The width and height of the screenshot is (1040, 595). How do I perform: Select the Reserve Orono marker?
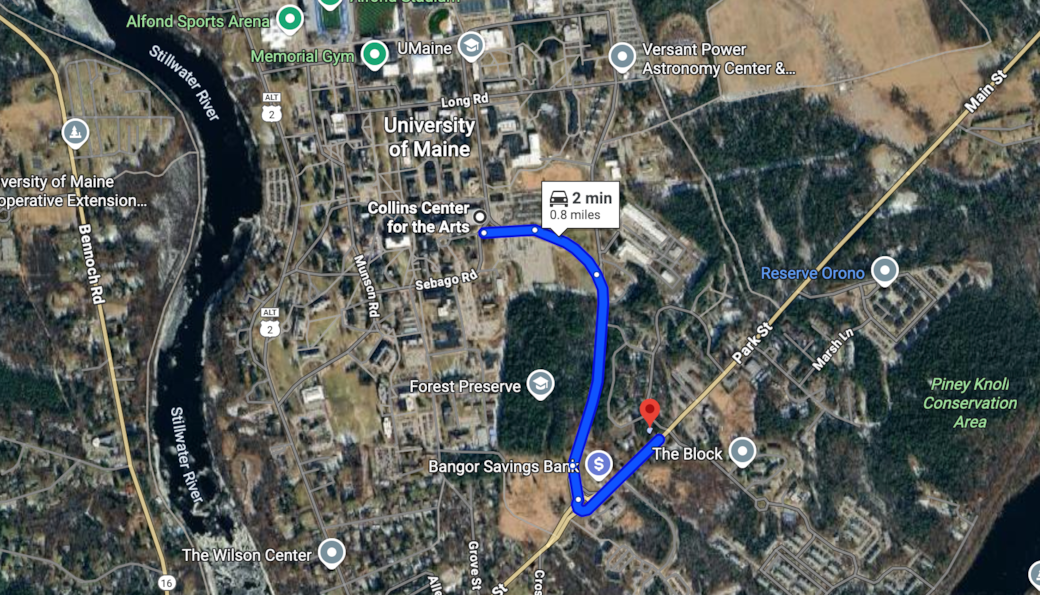[884, 271]
